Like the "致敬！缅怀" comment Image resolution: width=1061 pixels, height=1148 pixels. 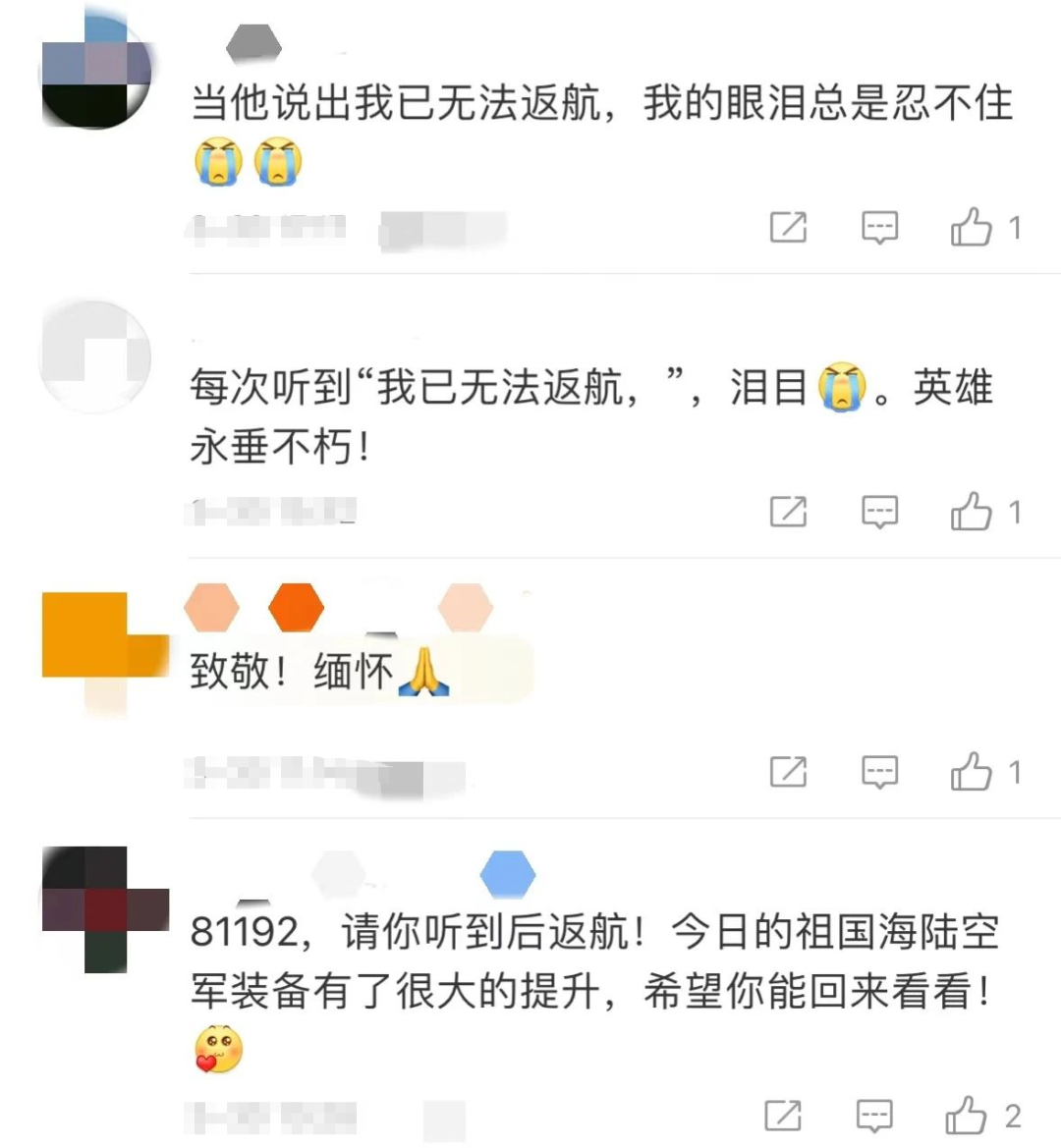(971, 772)
